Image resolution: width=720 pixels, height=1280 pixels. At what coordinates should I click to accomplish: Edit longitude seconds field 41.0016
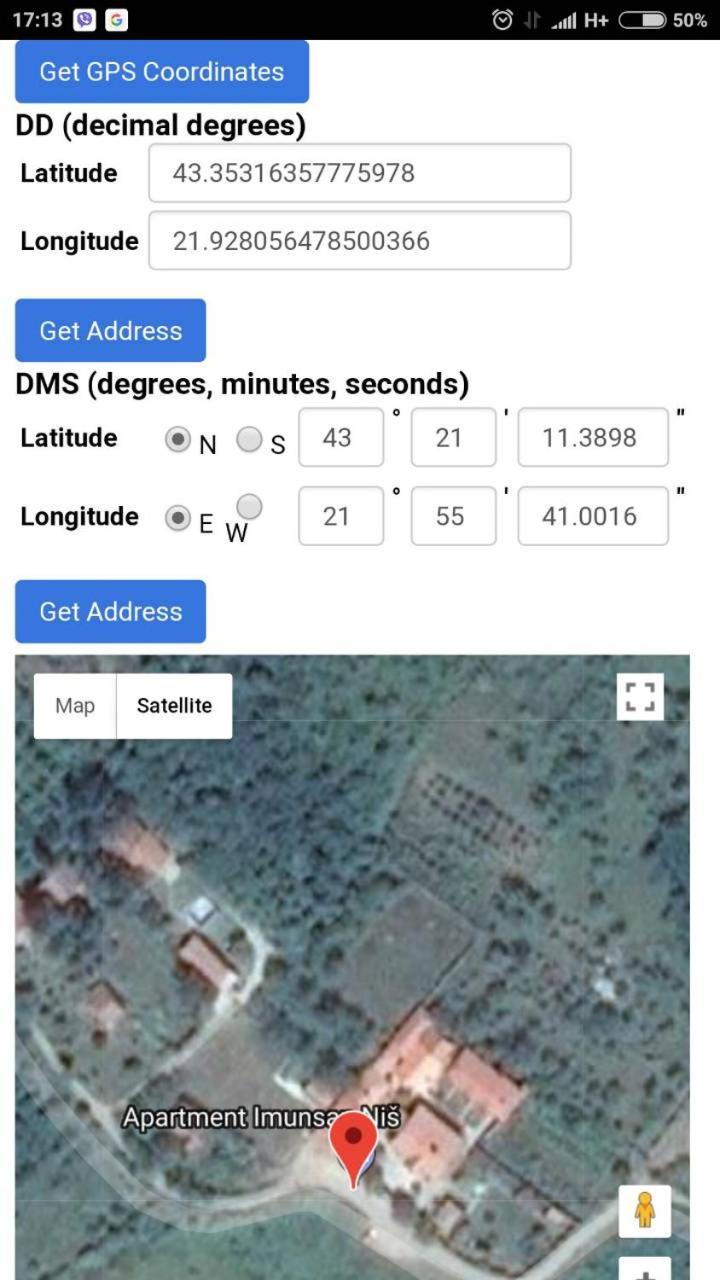pyautogui.click(x=593, y=516)
